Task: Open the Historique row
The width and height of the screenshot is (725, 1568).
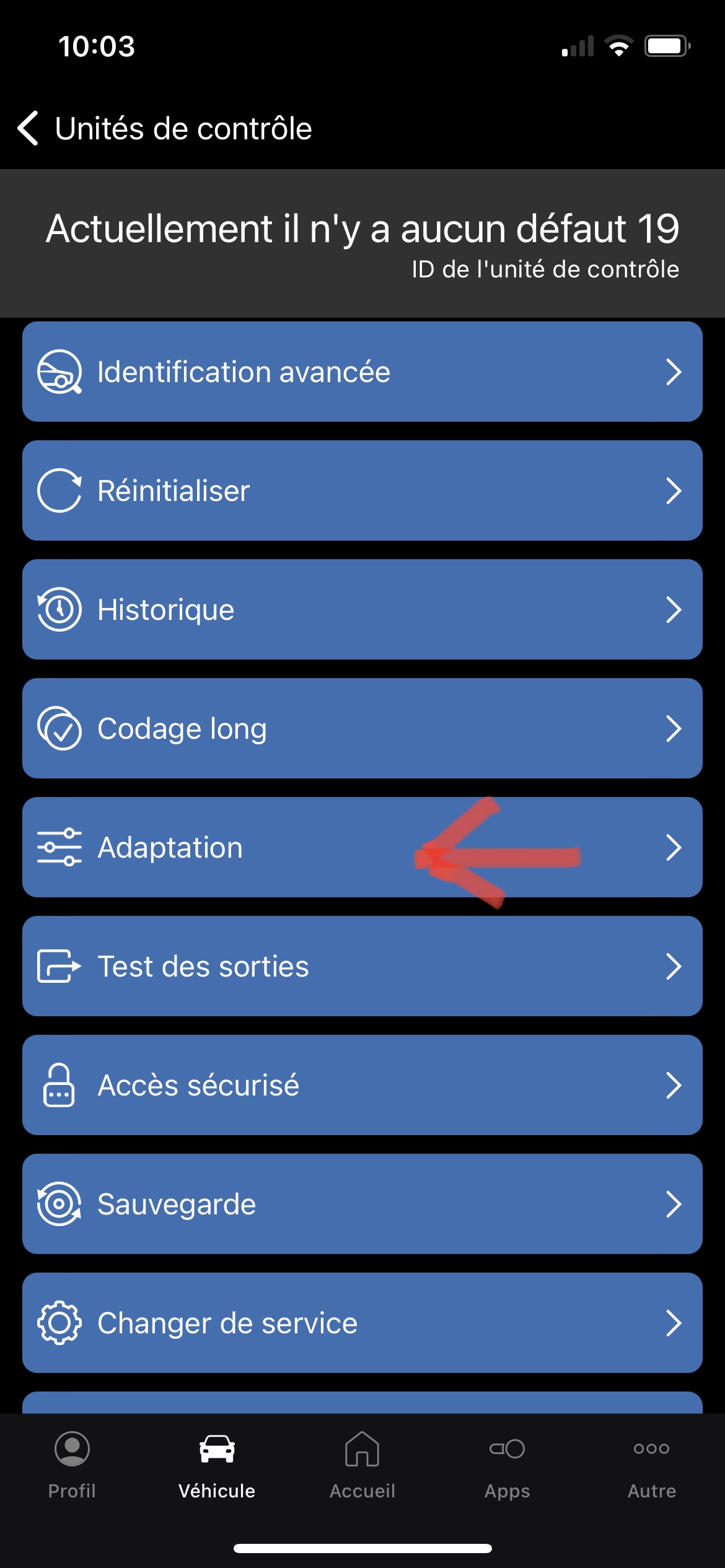Action: tap(362, 609)
